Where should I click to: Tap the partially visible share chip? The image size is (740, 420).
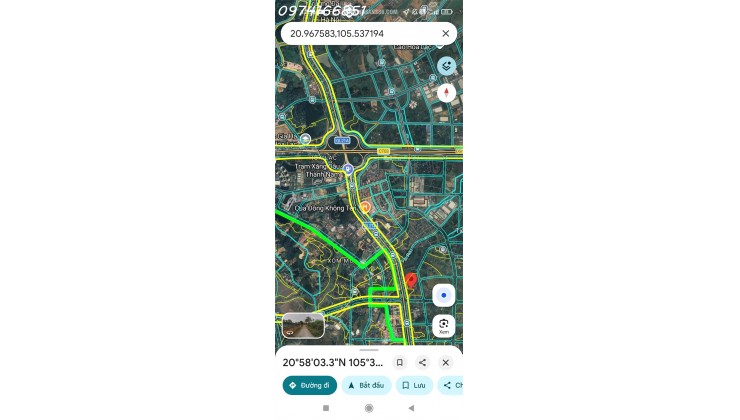click(452, 385)
